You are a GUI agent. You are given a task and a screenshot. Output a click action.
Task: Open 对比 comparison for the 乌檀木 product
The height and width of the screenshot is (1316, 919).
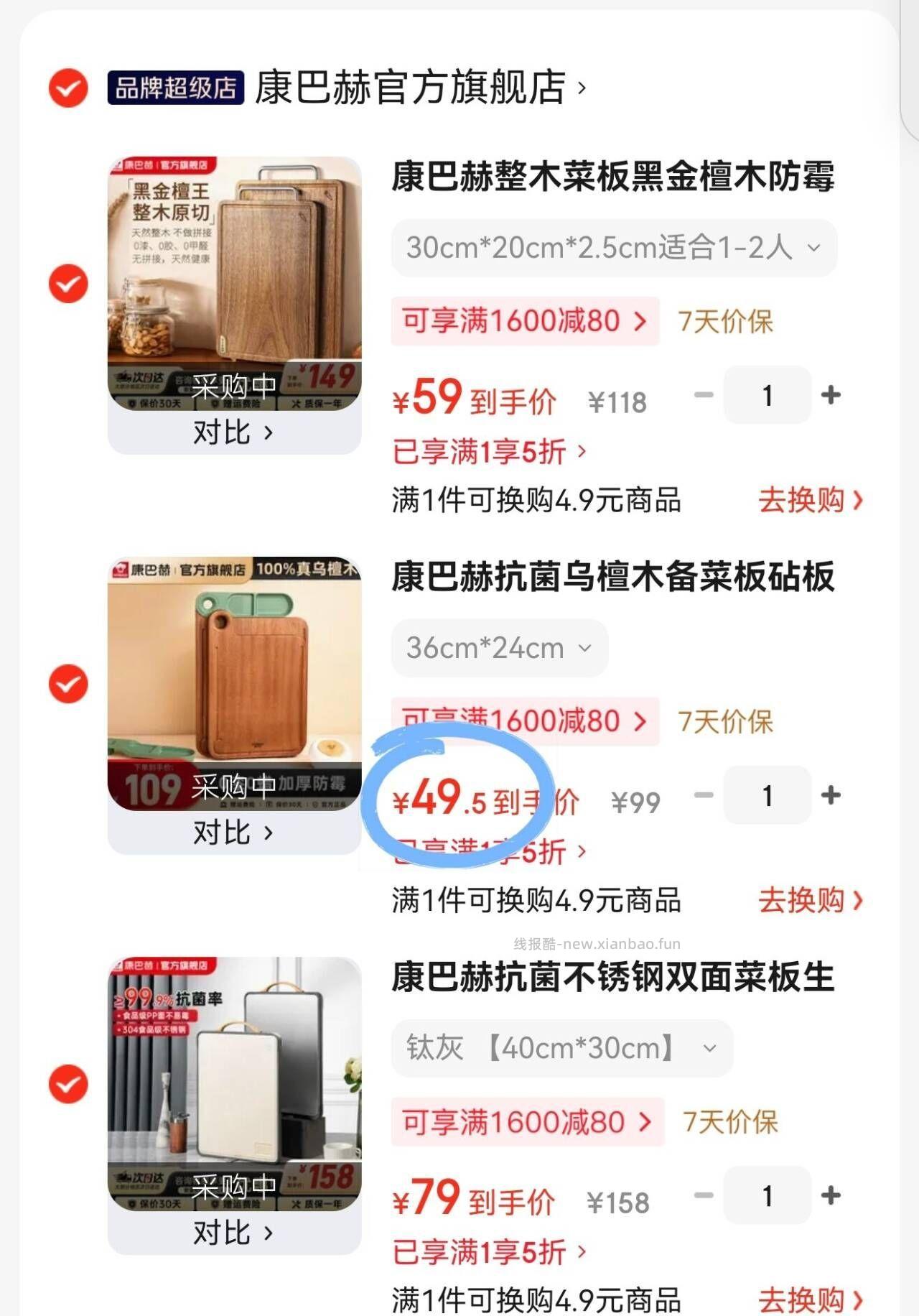click(233, 833)
